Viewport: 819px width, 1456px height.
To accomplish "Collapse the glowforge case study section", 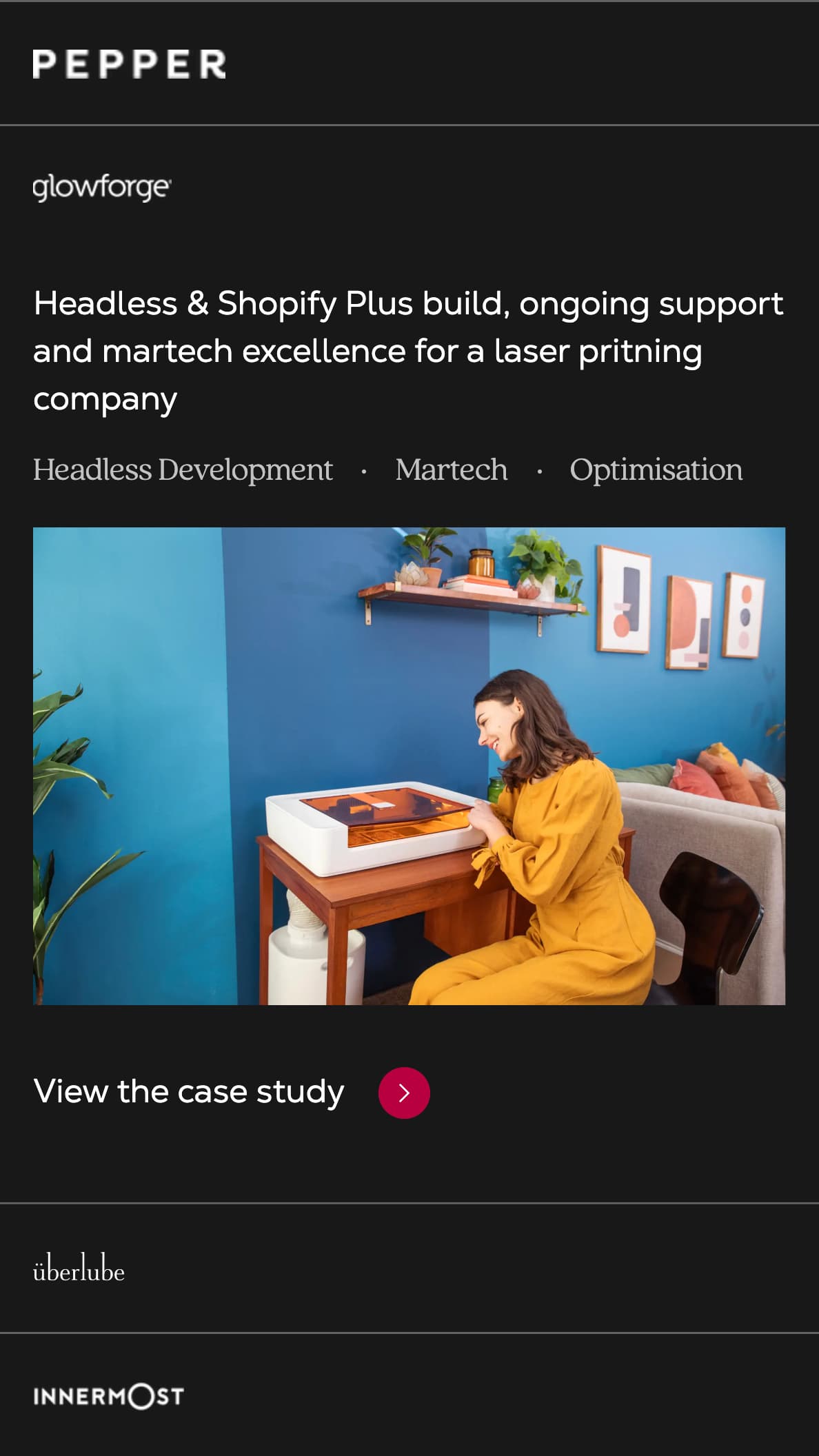I will (x=102, y=188).
